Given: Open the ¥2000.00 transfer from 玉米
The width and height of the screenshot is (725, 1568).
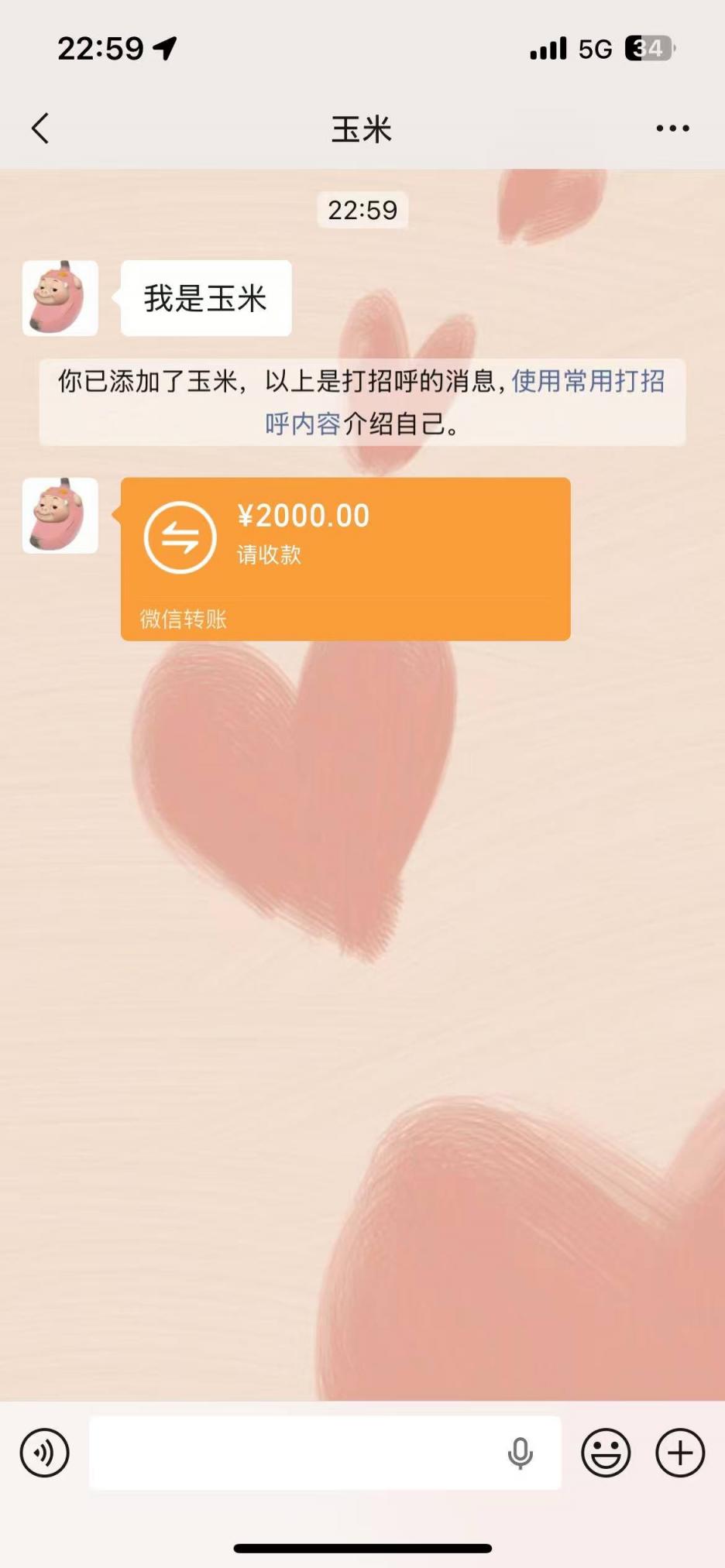Looking at the screenshot, I should pyautogui.click(x=345, y=558).
